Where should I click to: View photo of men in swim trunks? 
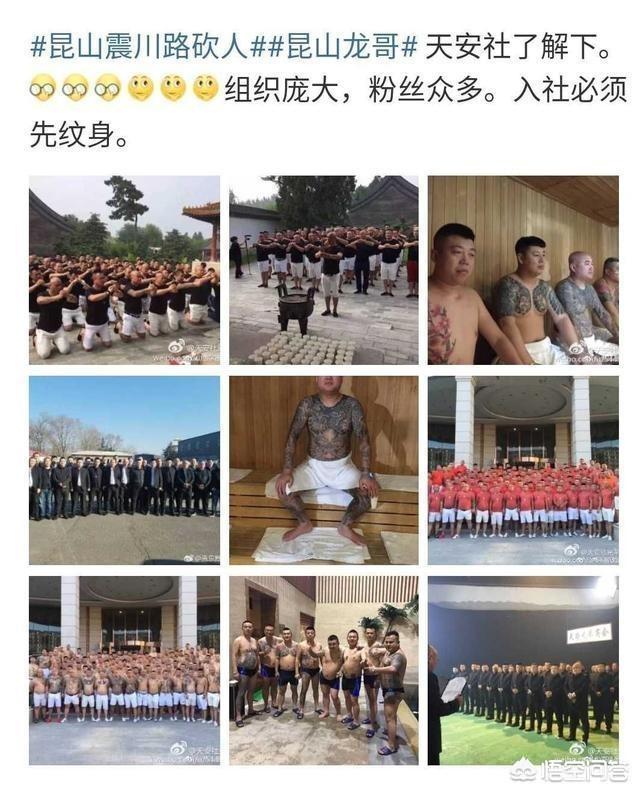[x=323, y=670]
